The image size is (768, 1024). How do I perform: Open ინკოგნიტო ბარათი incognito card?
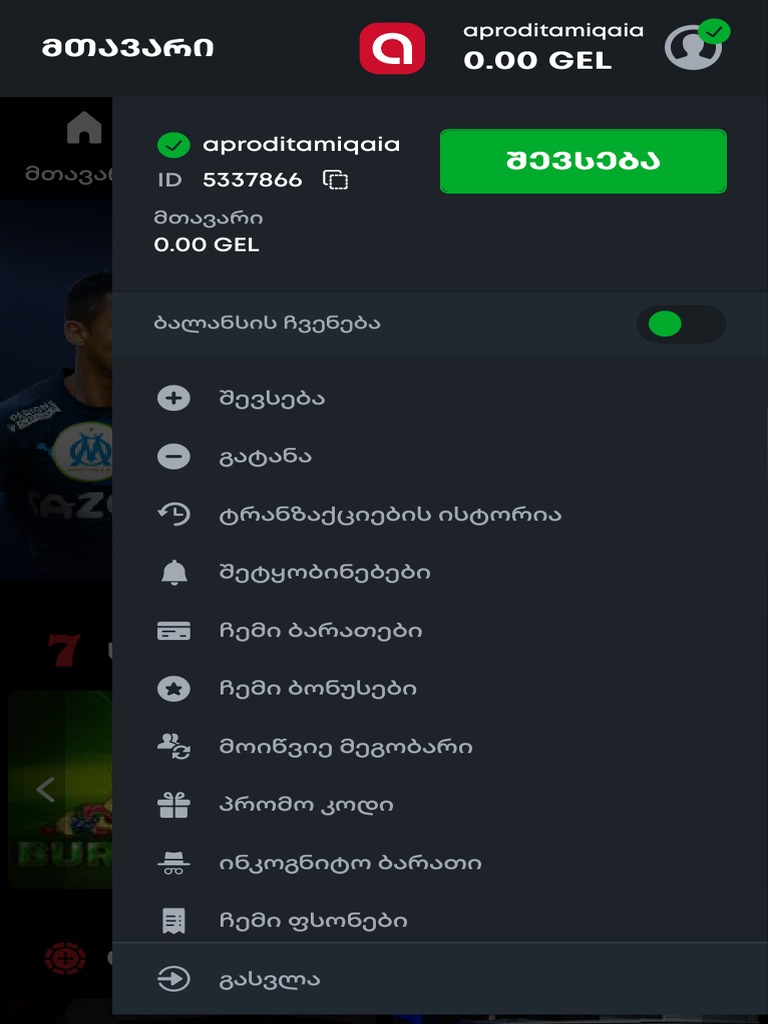(440, 863)
